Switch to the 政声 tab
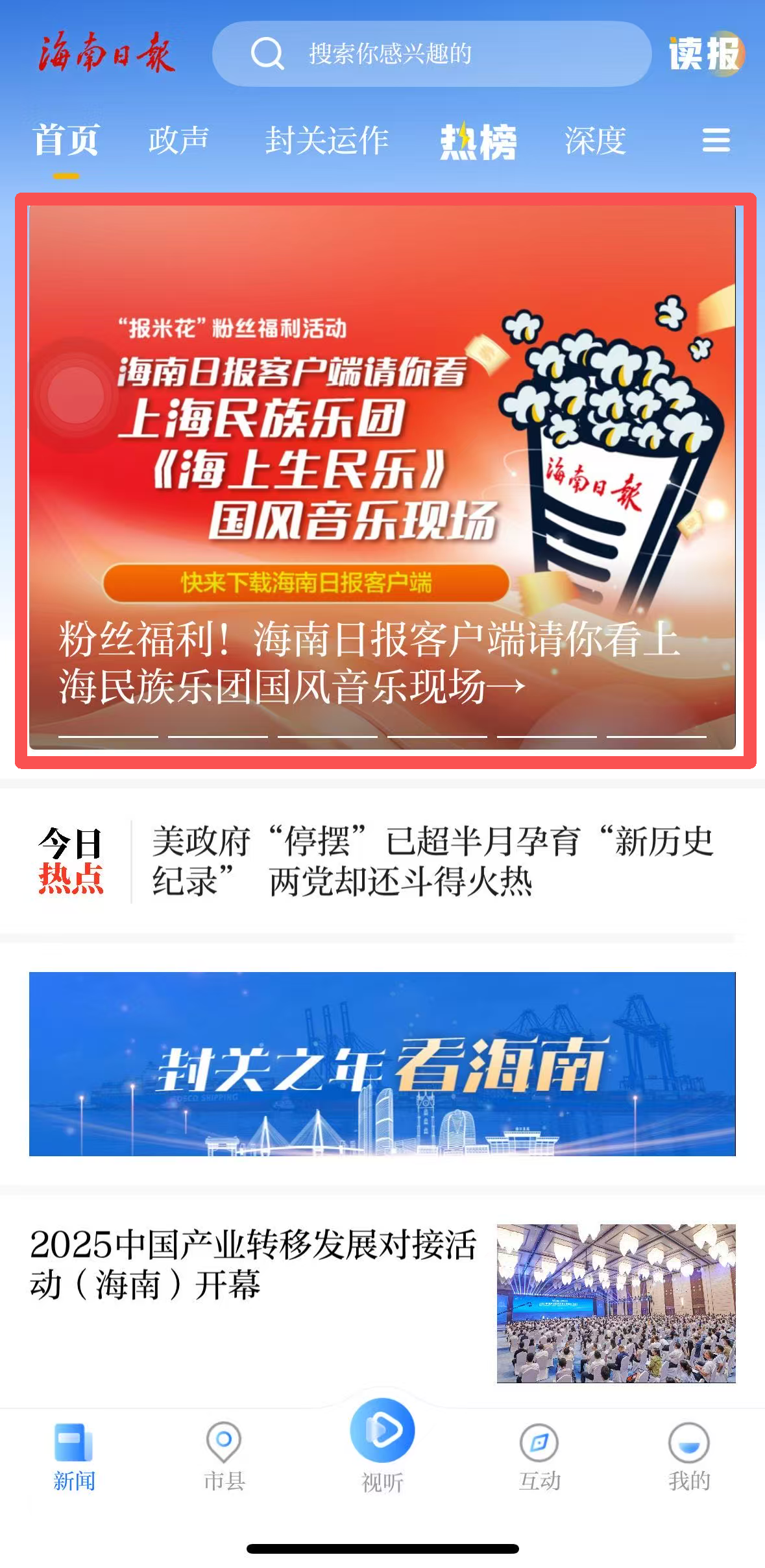765x1568 pixels. tap(178, 140)
